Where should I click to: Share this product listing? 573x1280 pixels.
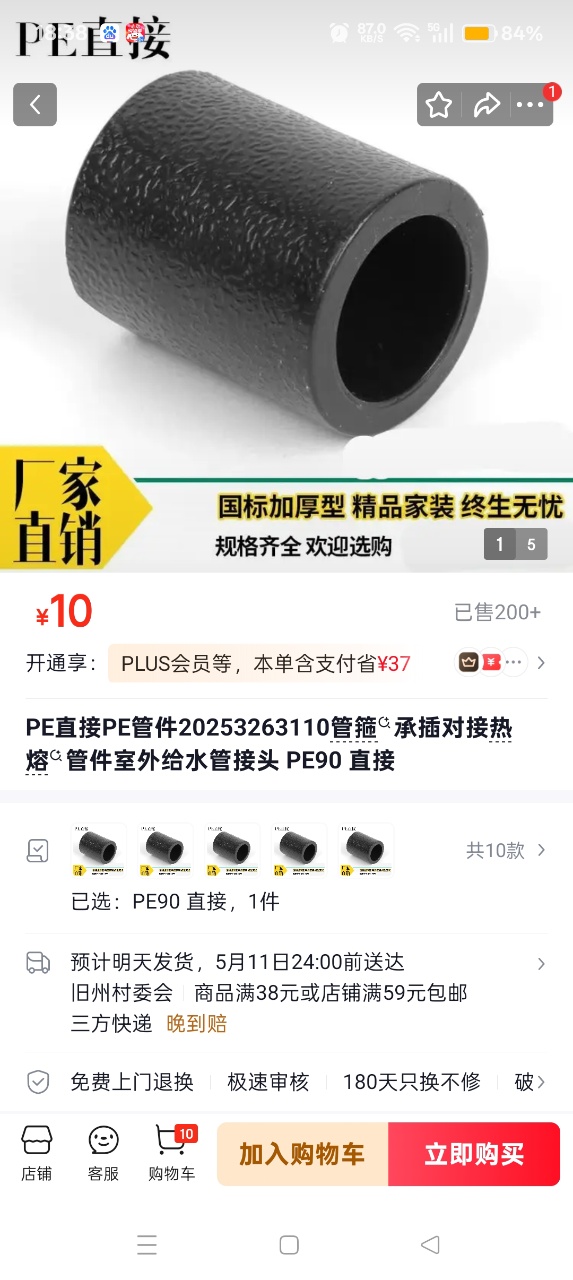tap(486, 105)
